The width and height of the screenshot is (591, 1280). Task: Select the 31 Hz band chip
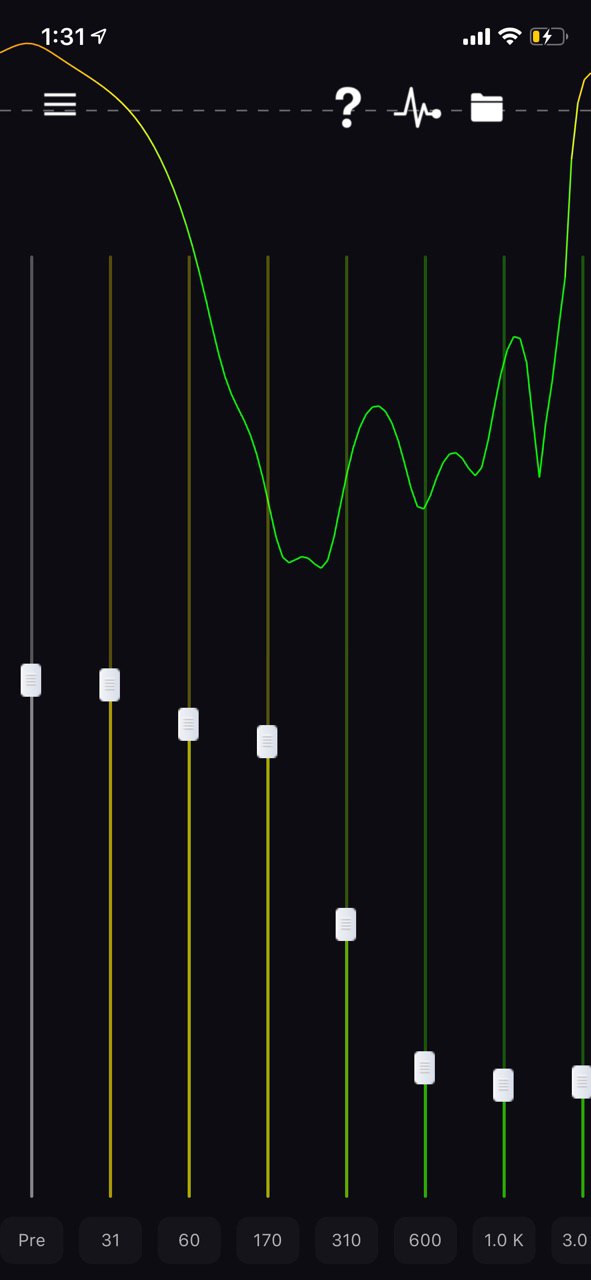coord(110,1240)
